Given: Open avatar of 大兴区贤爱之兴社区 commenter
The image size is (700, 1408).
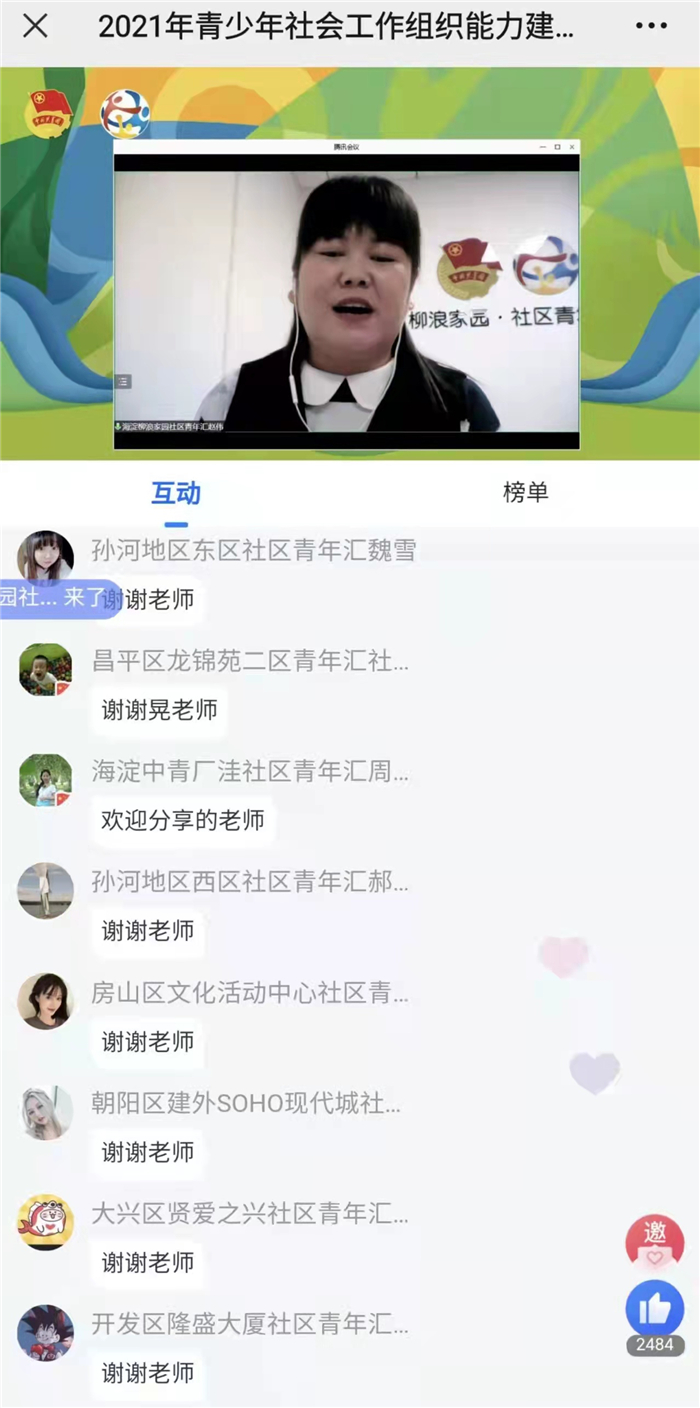Looking at the screenshot, I should click(x=46, y=1221).
